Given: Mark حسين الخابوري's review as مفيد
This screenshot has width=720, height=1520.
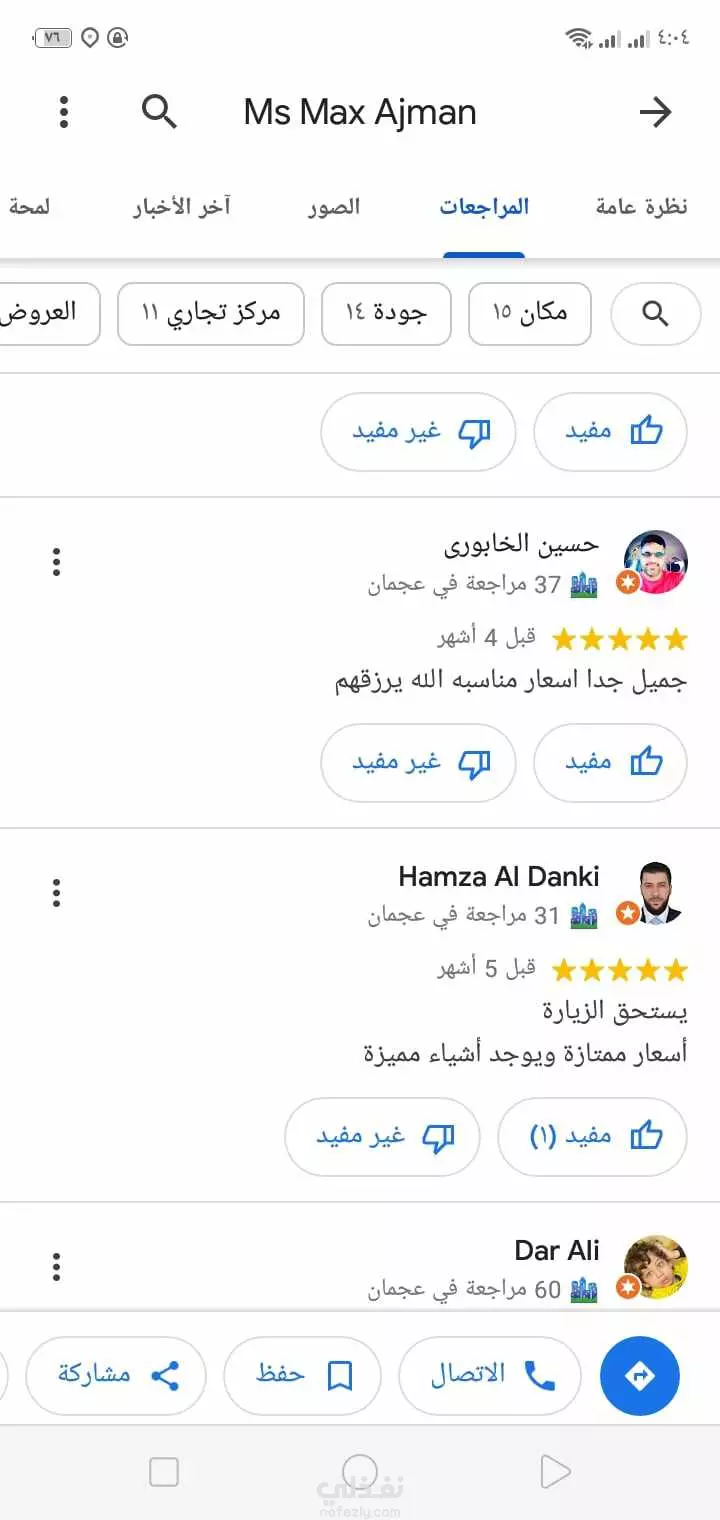Looking at the screenshot, I should (x=611, y=763).
